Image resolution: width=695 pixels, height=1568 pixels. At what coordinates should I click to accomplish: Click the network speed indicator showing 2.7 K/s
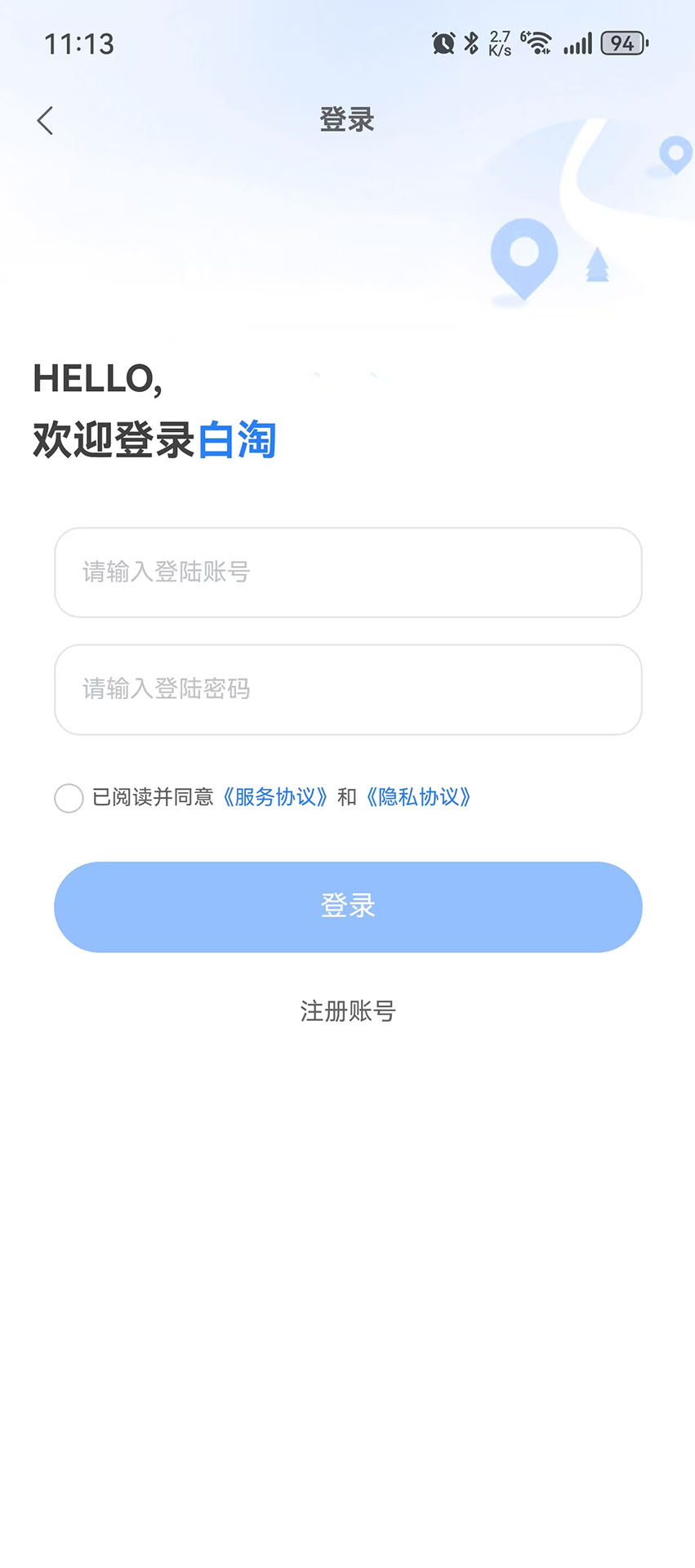(x=499, y=42)
